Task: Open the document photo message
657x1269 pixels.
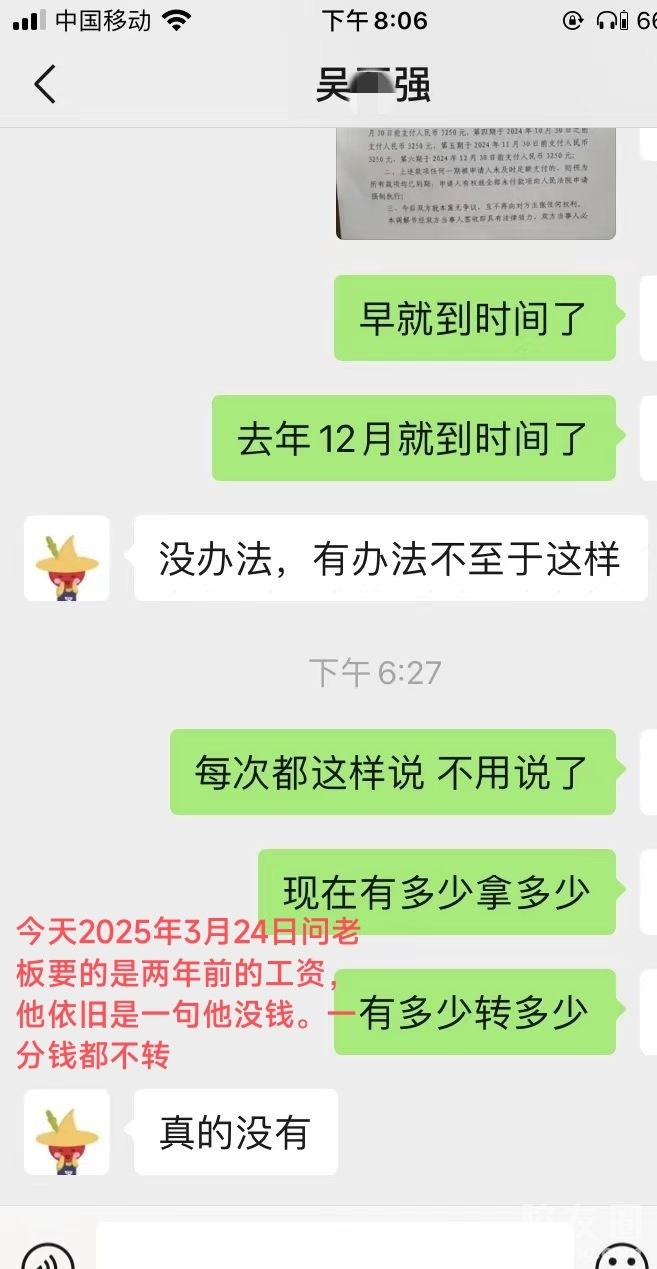Action: click(x=461, y=183)
